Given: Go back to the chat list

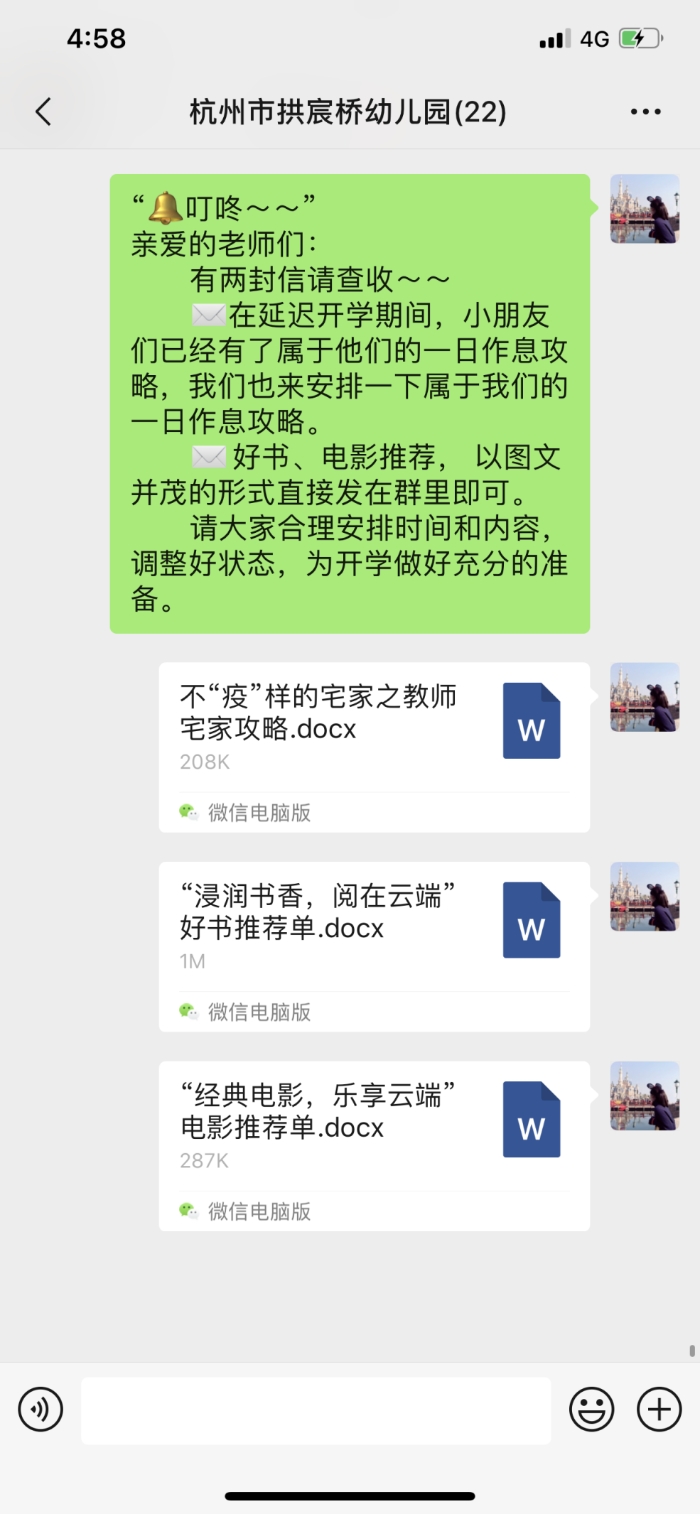Looking at the screenshot, I should [43, 112].
